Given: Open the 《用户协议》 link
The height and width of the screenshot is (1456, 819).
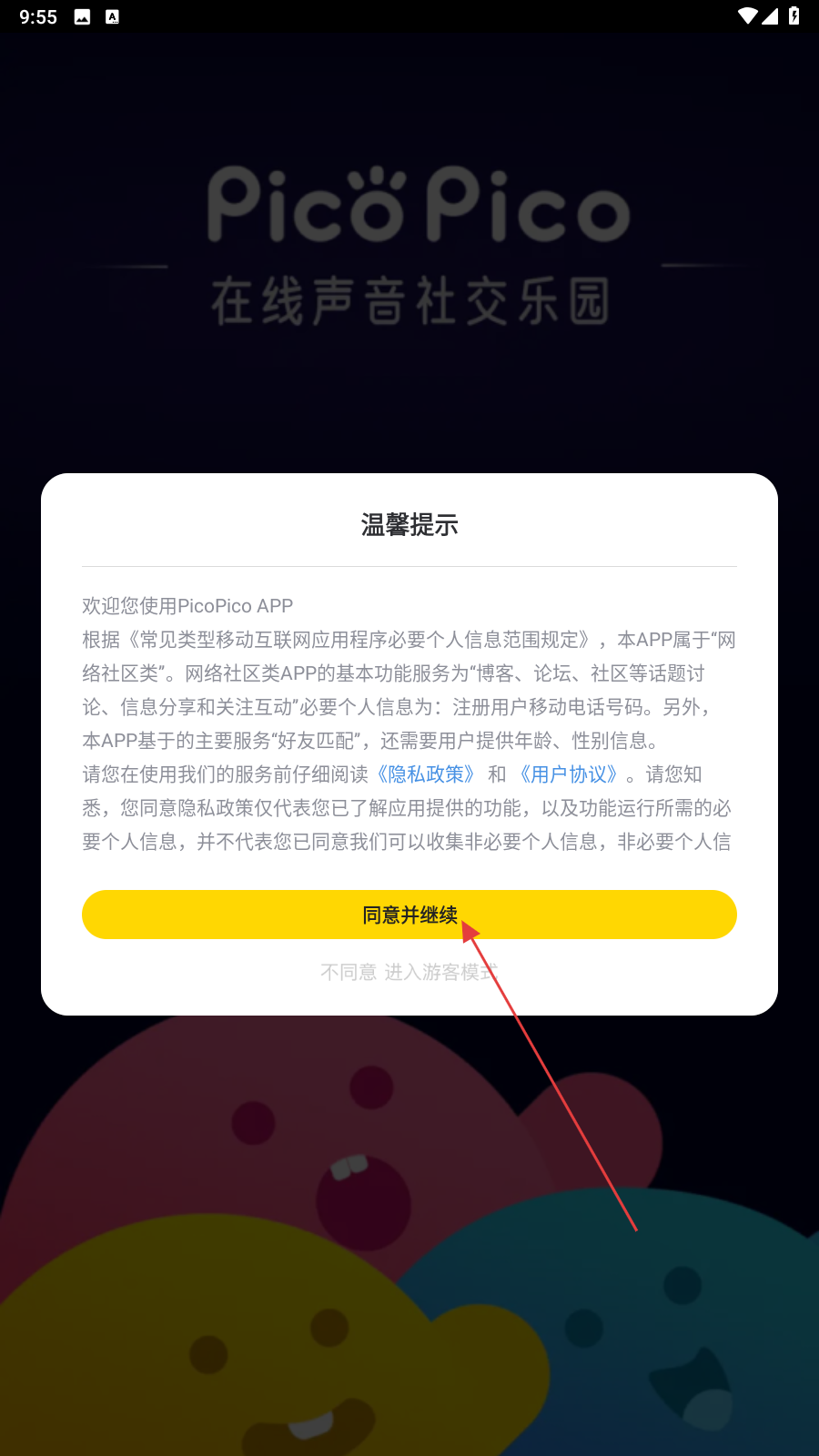Looking at the screenshot, I should tap(569, 774).
